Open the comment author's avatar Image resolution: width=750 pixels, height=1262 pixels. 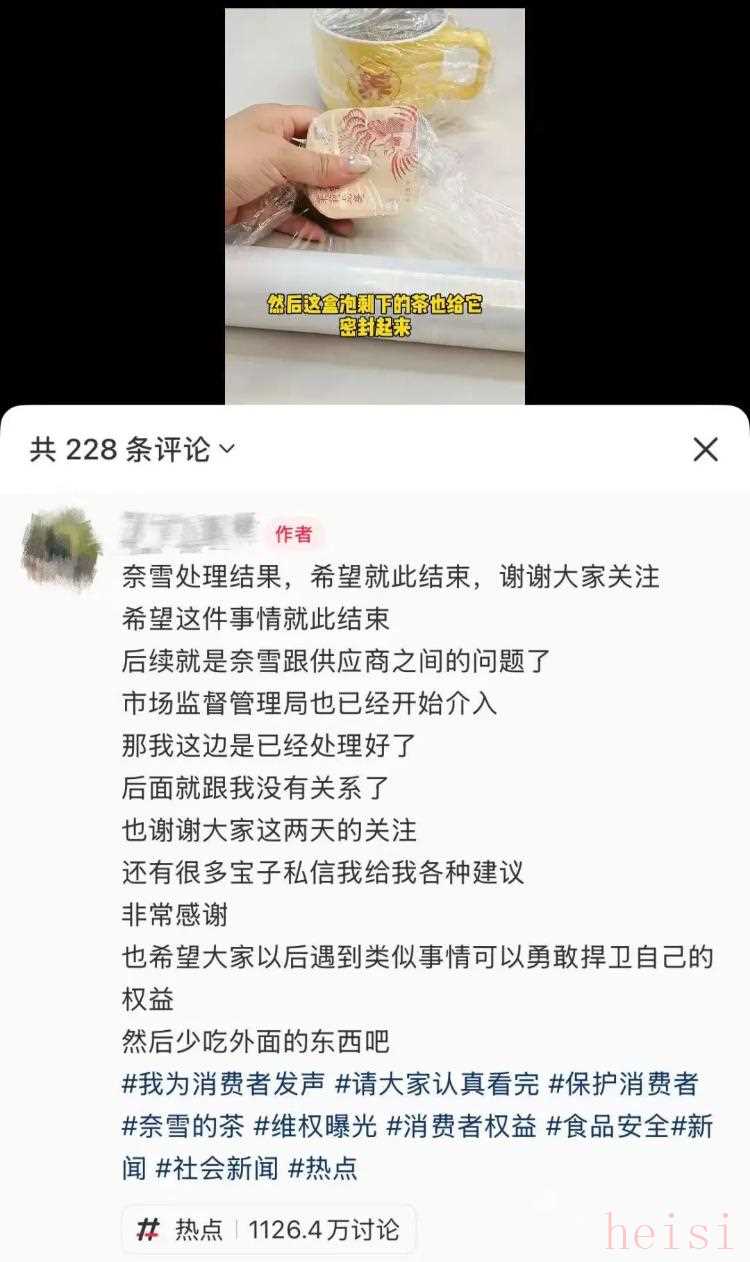click(61, 548)
